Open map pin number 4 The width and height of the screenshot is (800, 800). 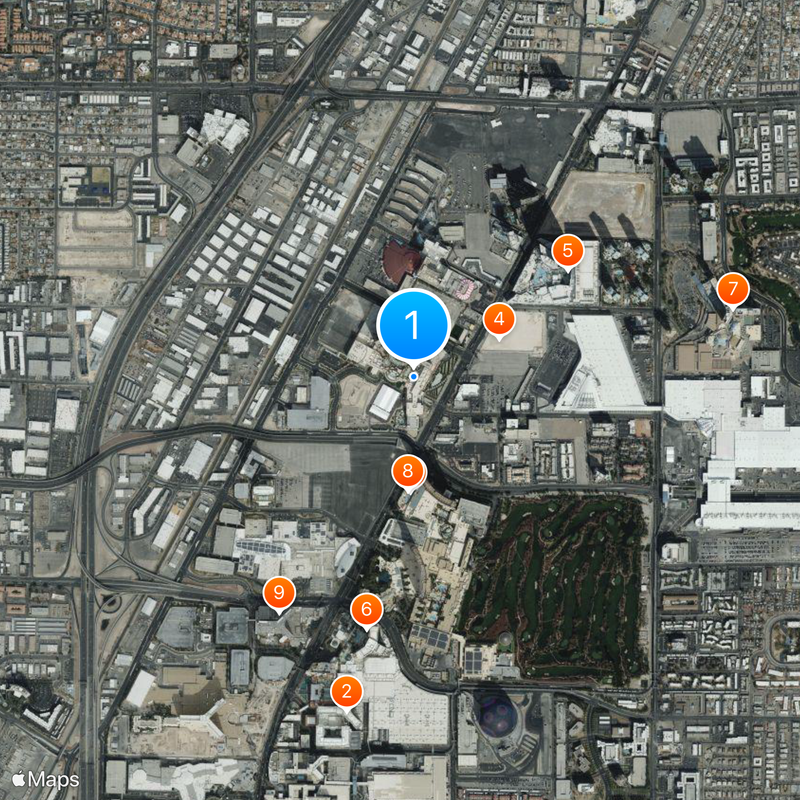(x=499, y=320)
